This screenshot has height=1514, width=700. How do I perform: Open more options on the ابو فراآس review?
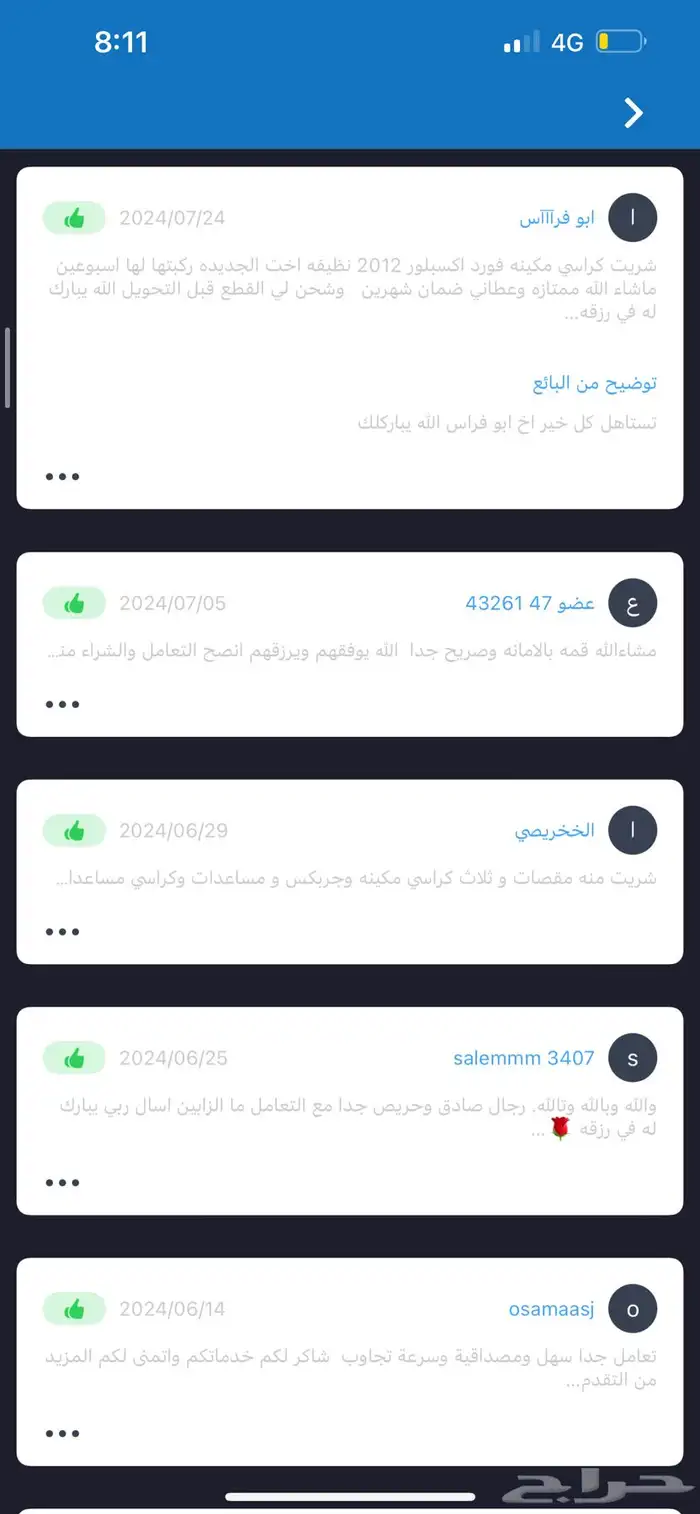(x=62, y=477)
